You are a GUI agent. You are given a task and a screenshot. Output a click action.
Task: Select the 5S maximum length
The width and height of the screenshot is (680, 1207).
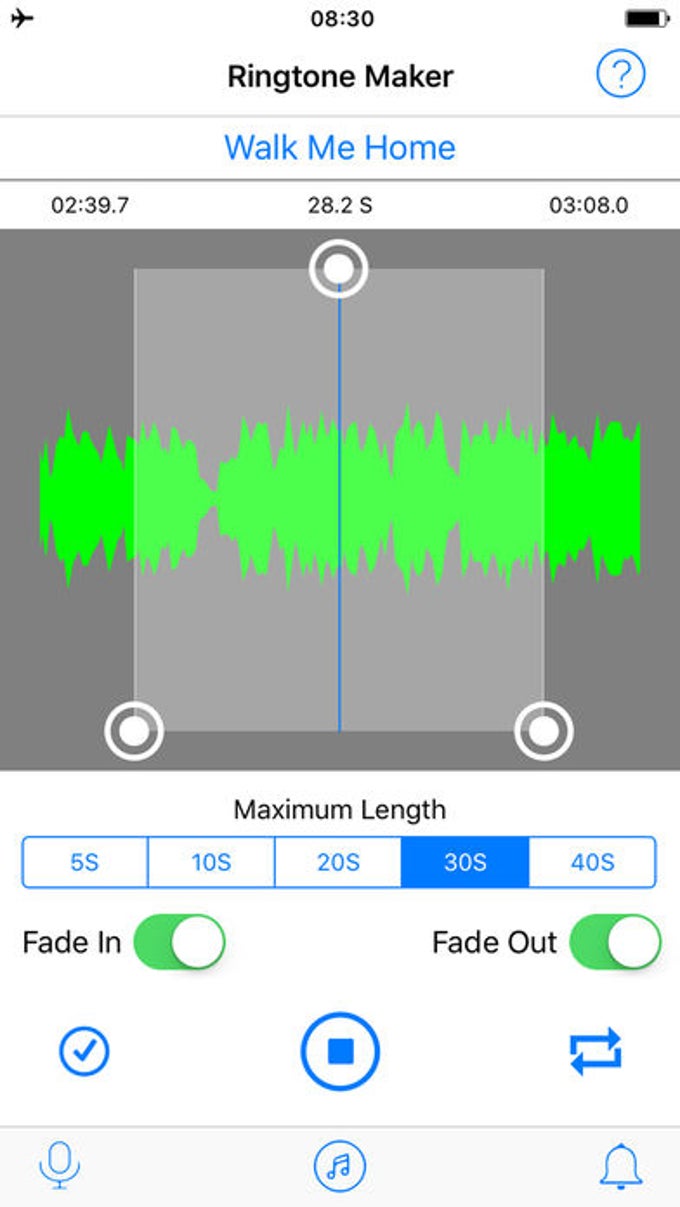[x=85, y=862]
